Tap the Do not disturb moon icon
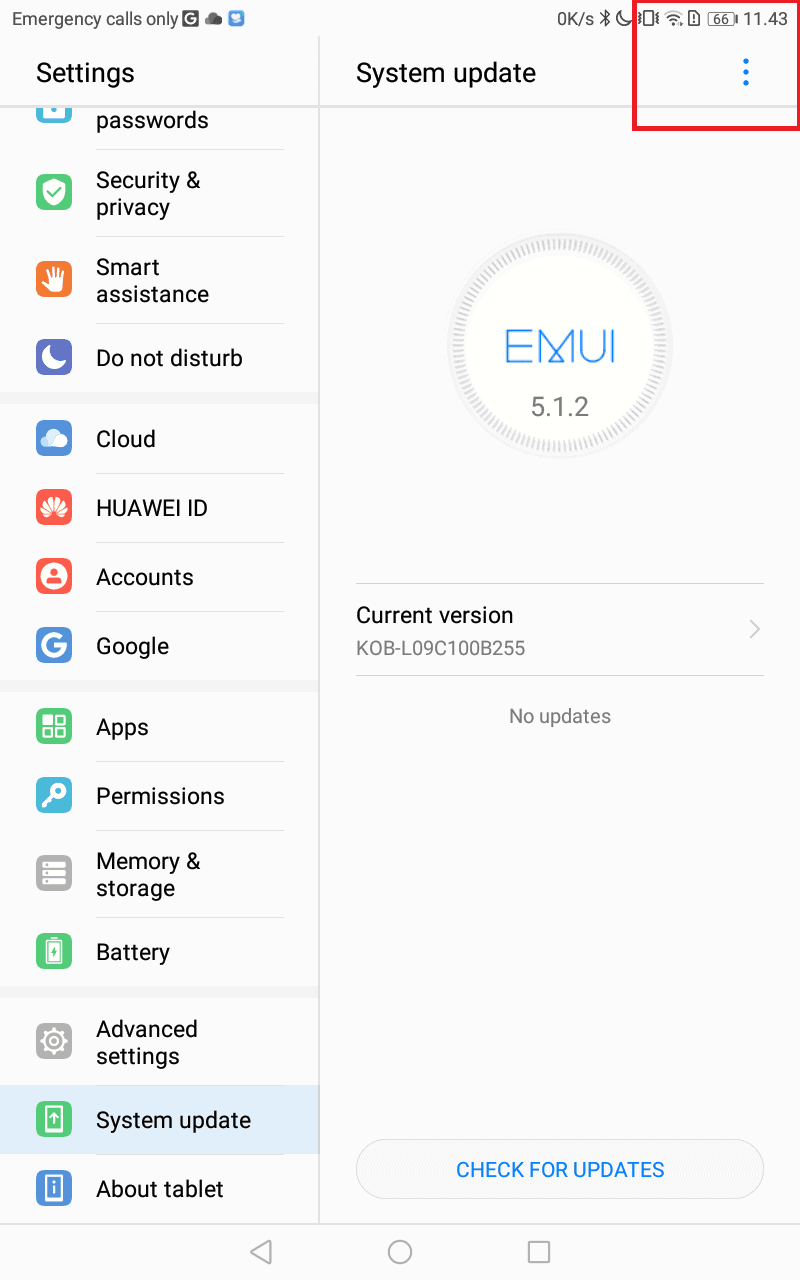 click(x=53, y=357)
